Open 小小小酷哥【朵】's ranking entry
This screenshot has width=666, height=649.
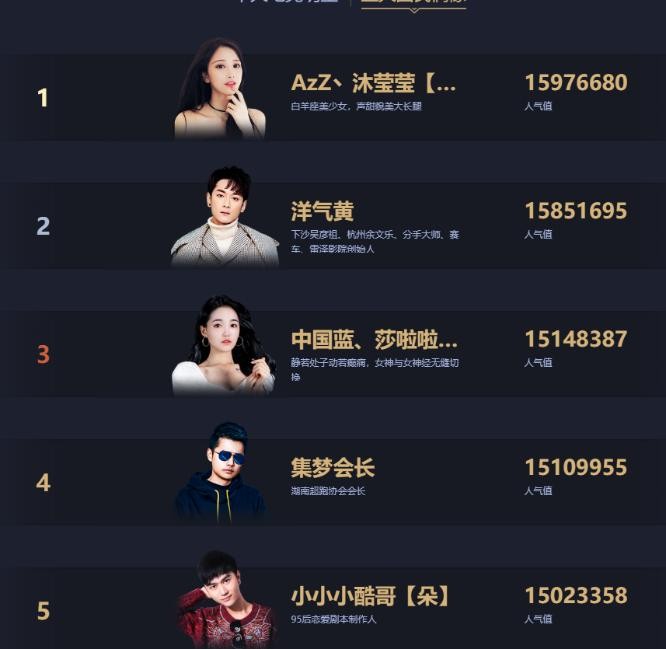pos(370,596)
